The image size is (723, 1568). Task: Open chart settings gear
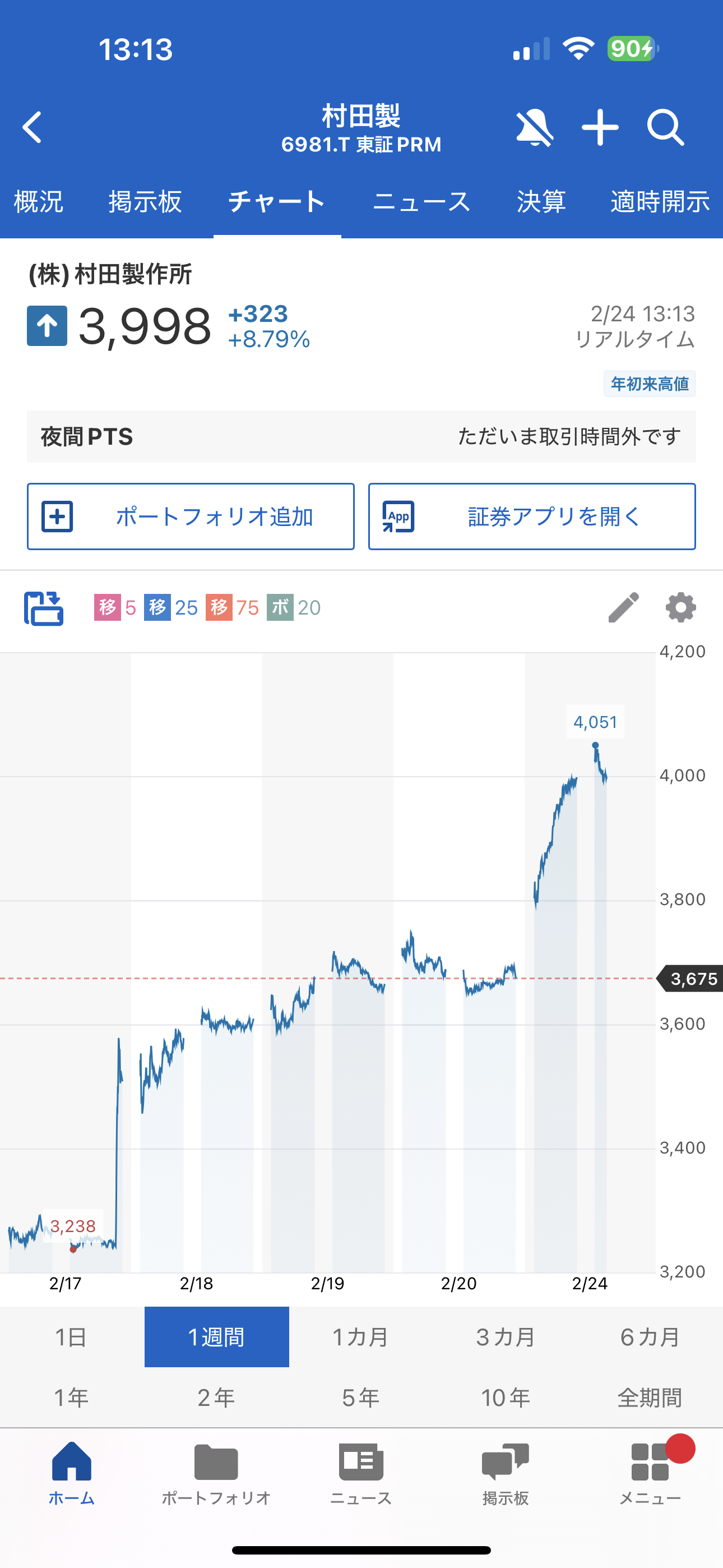pos(680,607)
